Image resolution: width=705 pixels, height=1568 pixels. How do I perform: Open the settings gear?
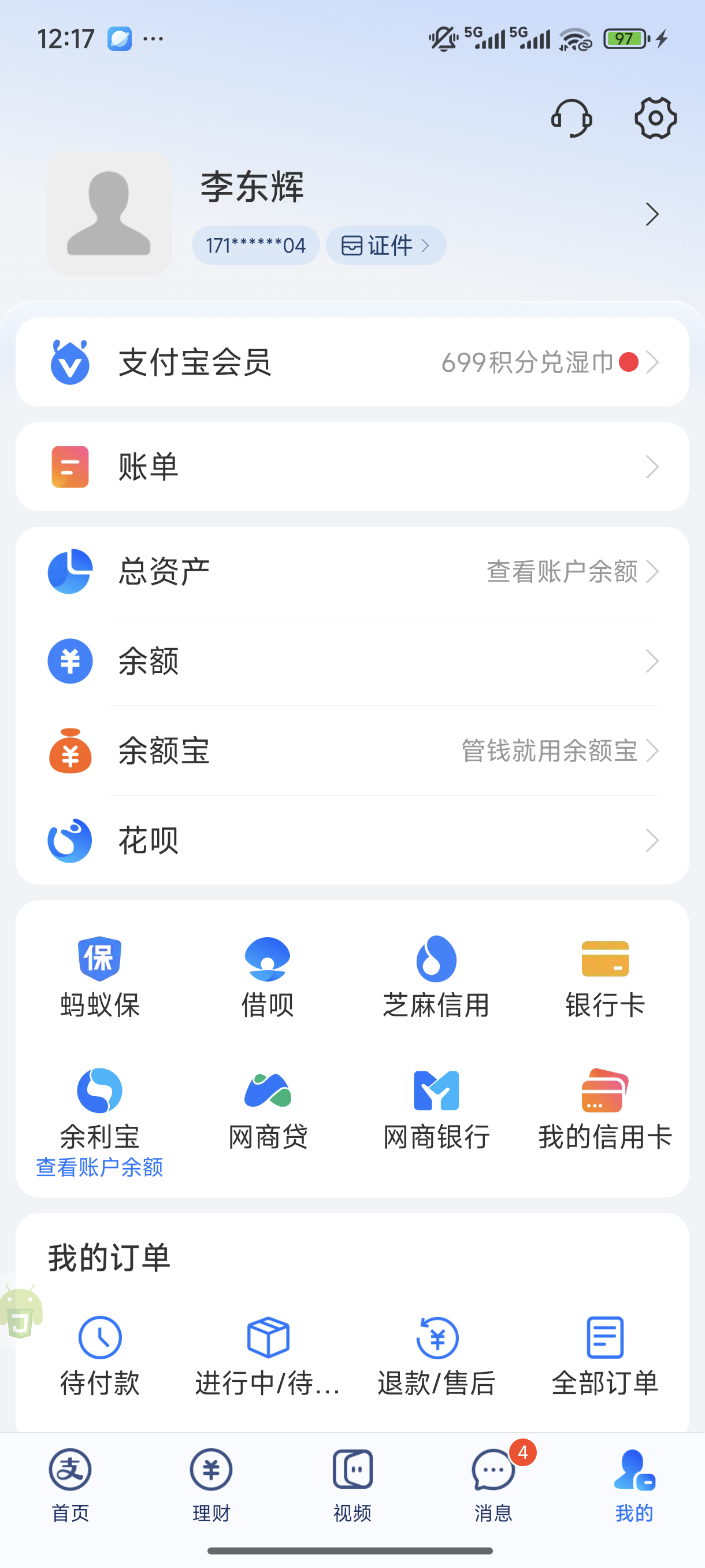pos(655,118)
